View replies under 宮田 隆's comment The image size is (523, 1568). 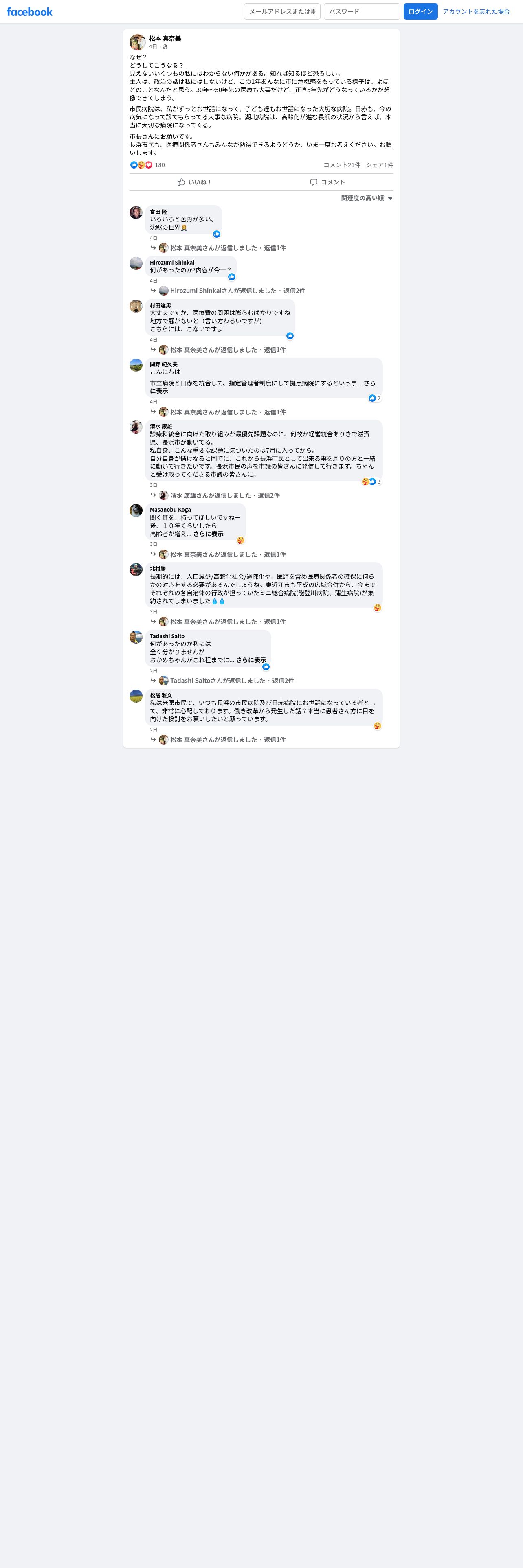pos(228,248)
